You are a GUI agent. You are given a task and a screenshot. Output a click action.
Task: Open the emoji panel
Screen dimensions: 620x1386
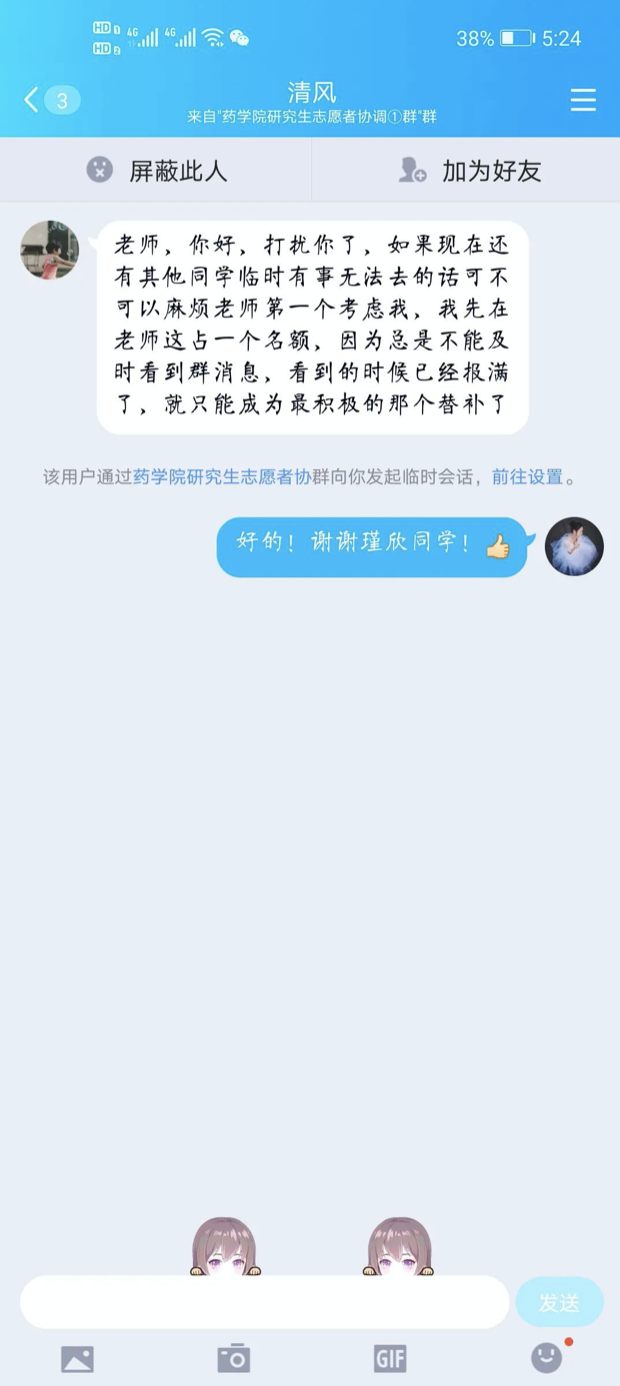pos(546,1357)
